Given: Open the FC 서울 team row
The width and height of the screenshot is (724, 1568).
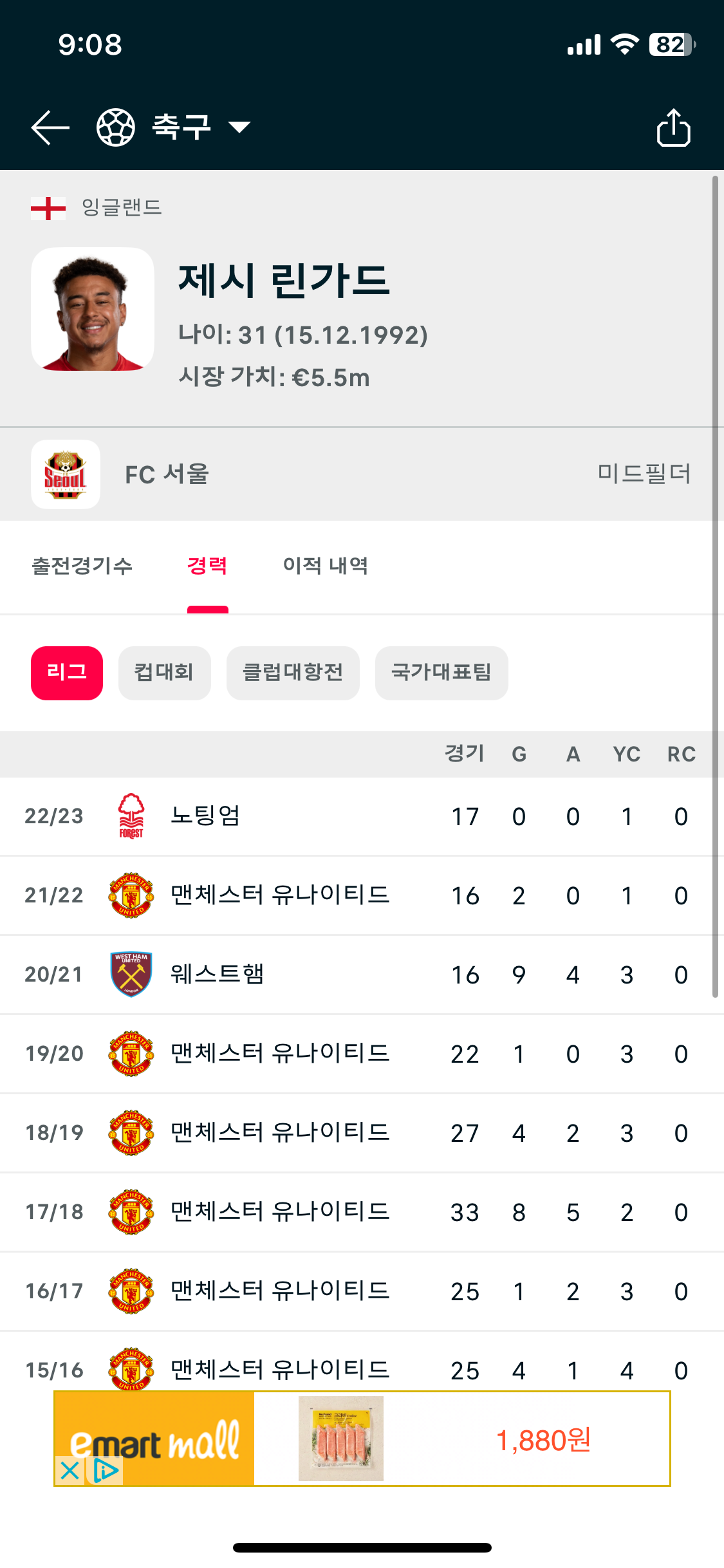Looking at the screenshot, I should coord(362,474).
